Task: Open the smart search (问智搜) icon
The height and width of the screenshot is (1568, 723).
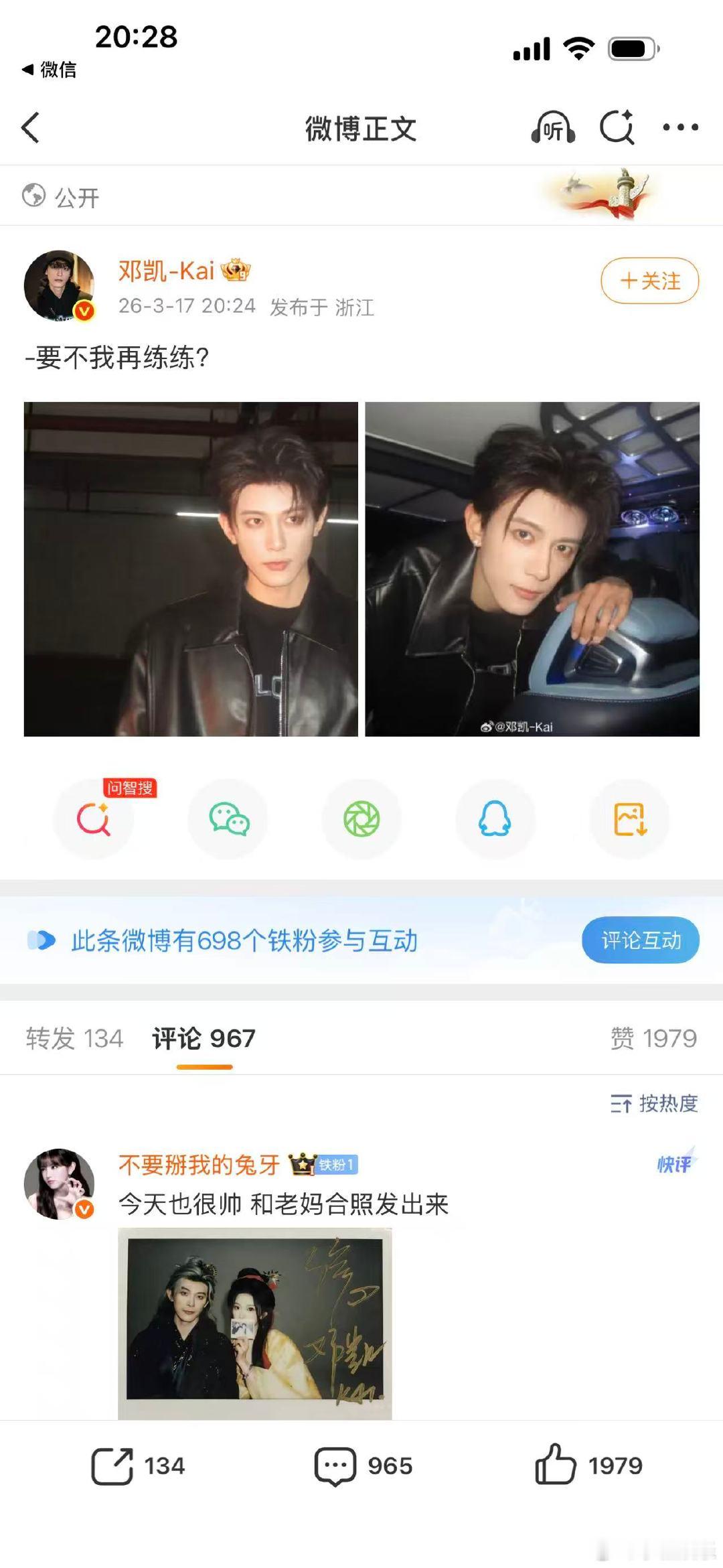Action: [94, 818]
